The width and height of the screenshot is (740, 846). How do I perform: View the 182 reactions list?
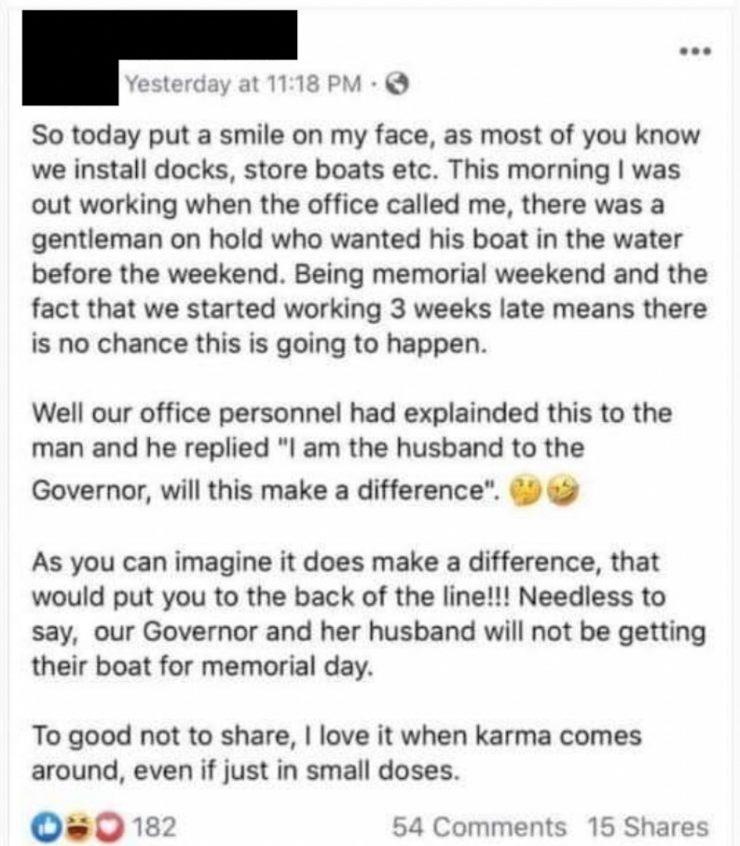click(154, 827)
